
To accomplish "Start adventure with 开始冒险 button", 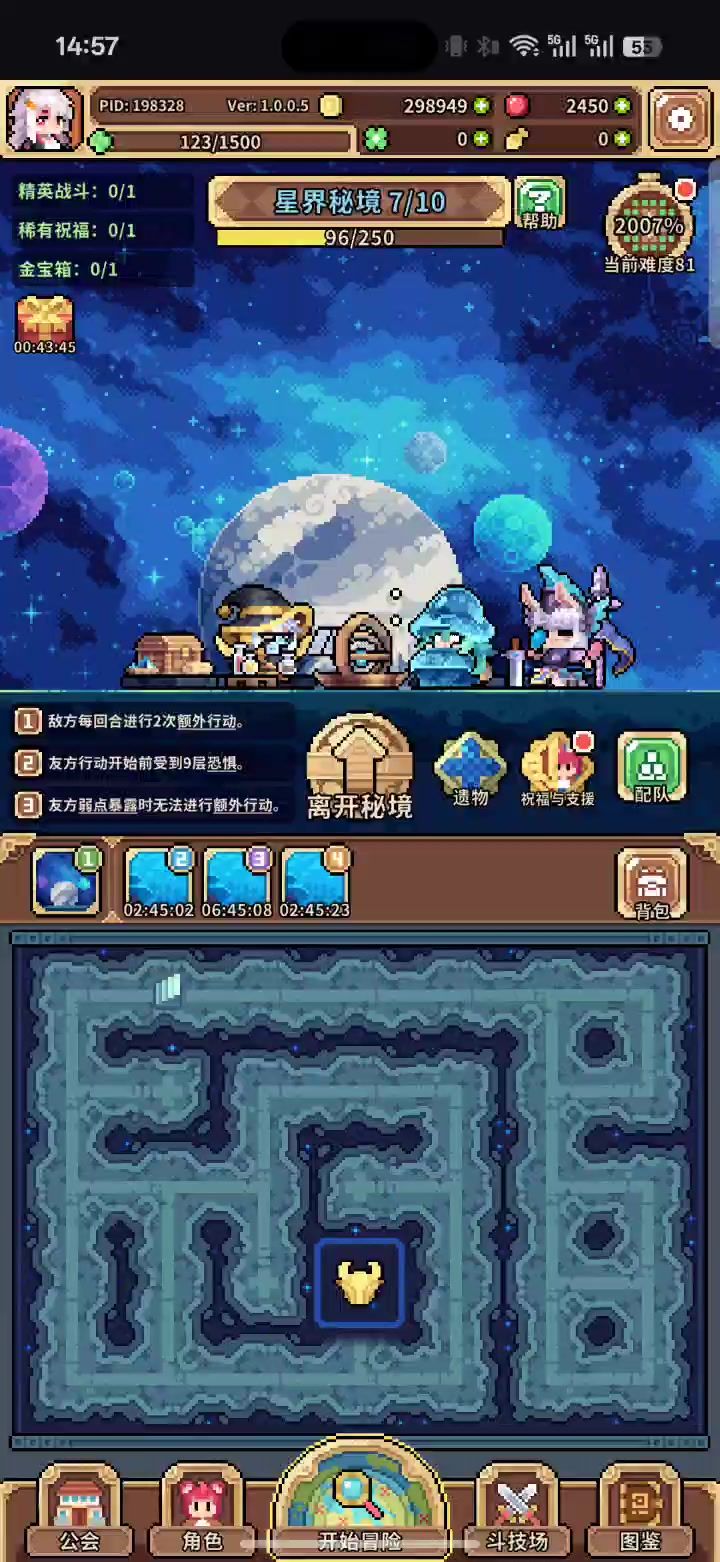I will (359, 1502).
